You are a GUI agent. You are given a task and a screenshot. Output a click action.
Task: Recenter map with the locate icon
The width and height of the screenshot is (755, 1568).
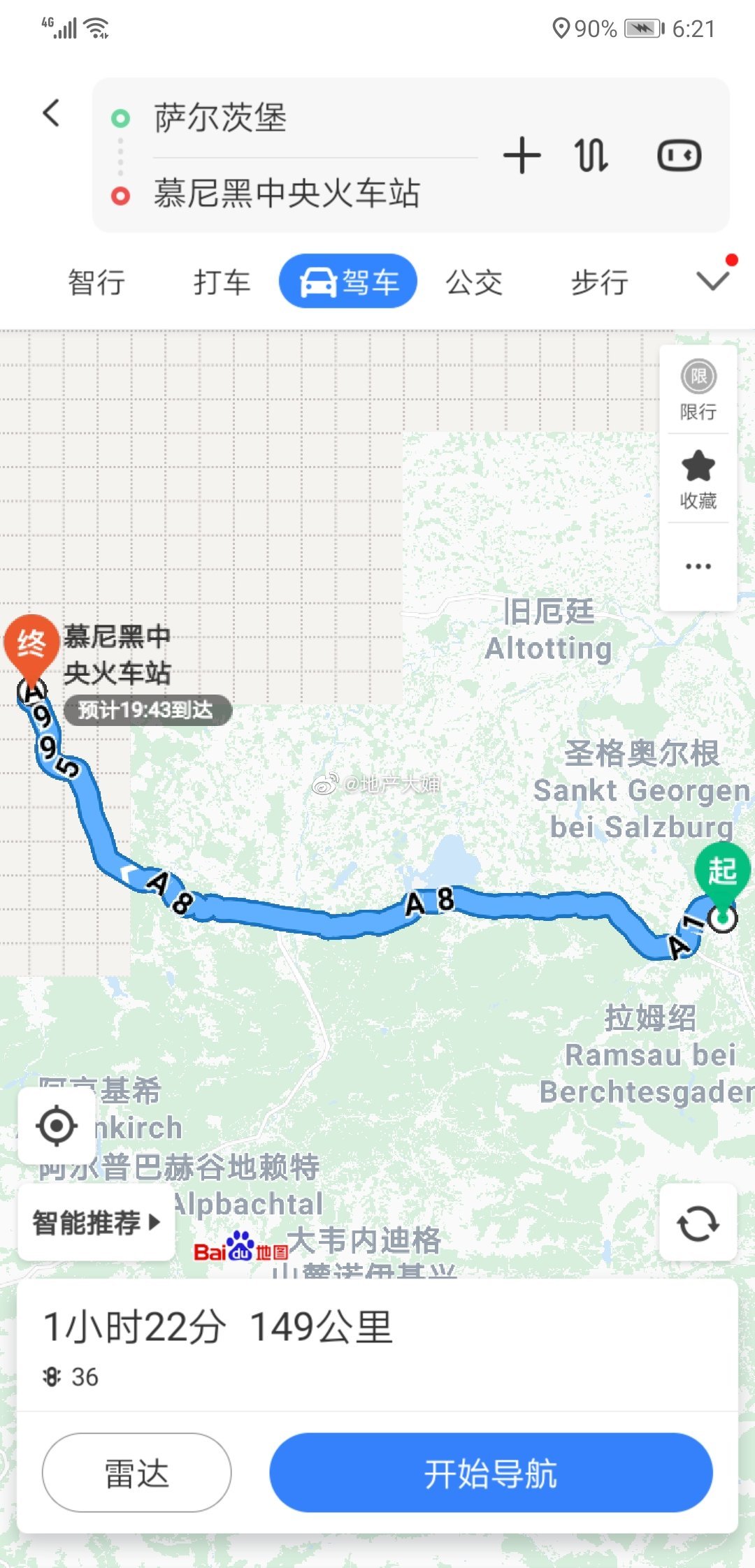click(x=56, y=1125)
